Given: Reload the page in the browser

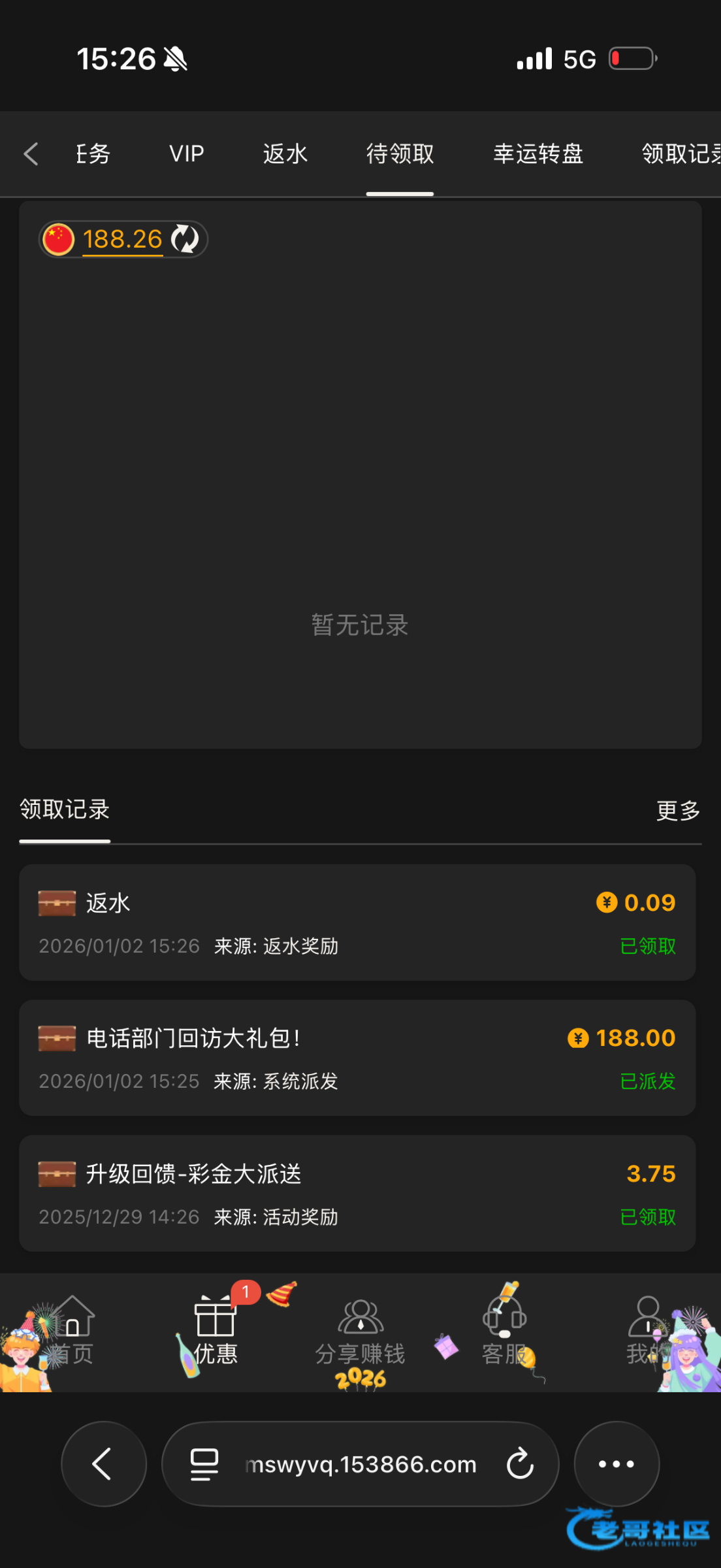Looking at the screenshot, I should click(520, 1463).
